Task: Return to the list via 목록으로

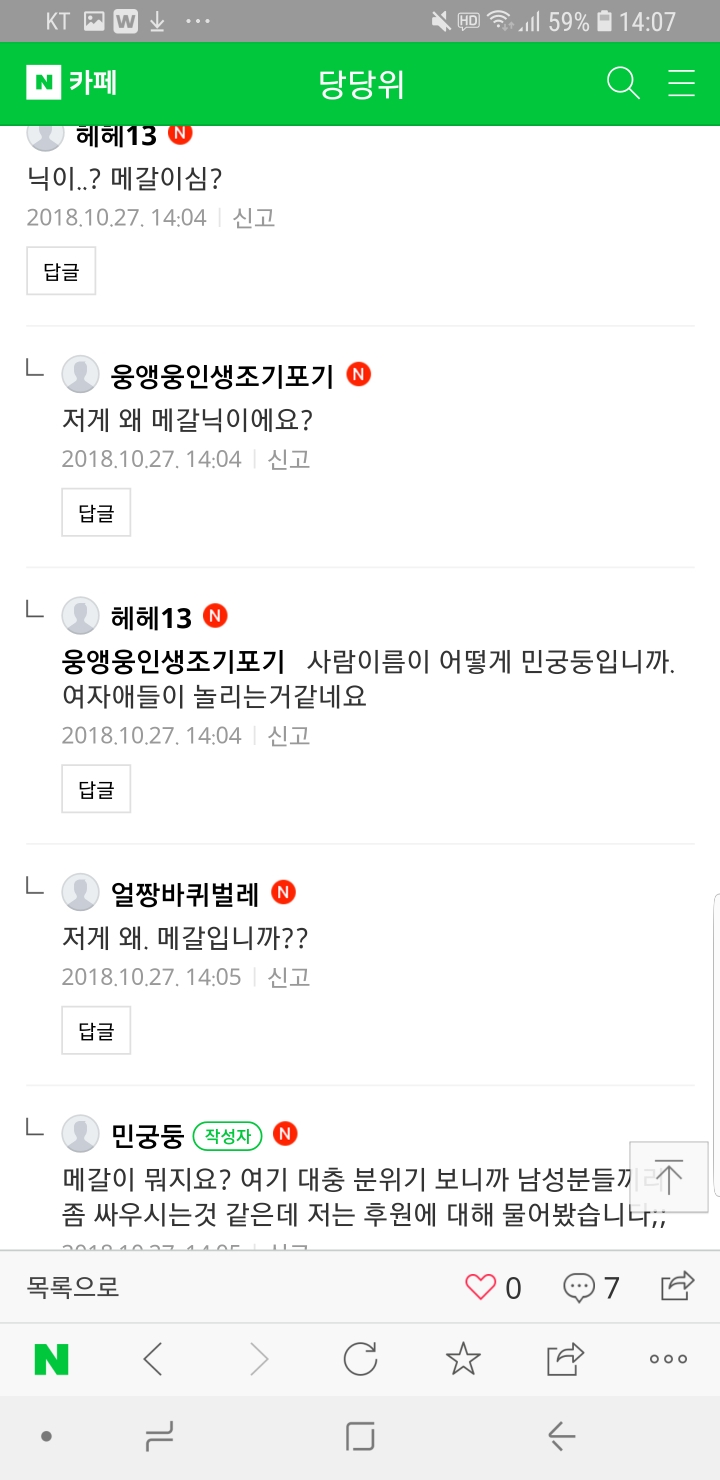Action: pos(73,1287)
